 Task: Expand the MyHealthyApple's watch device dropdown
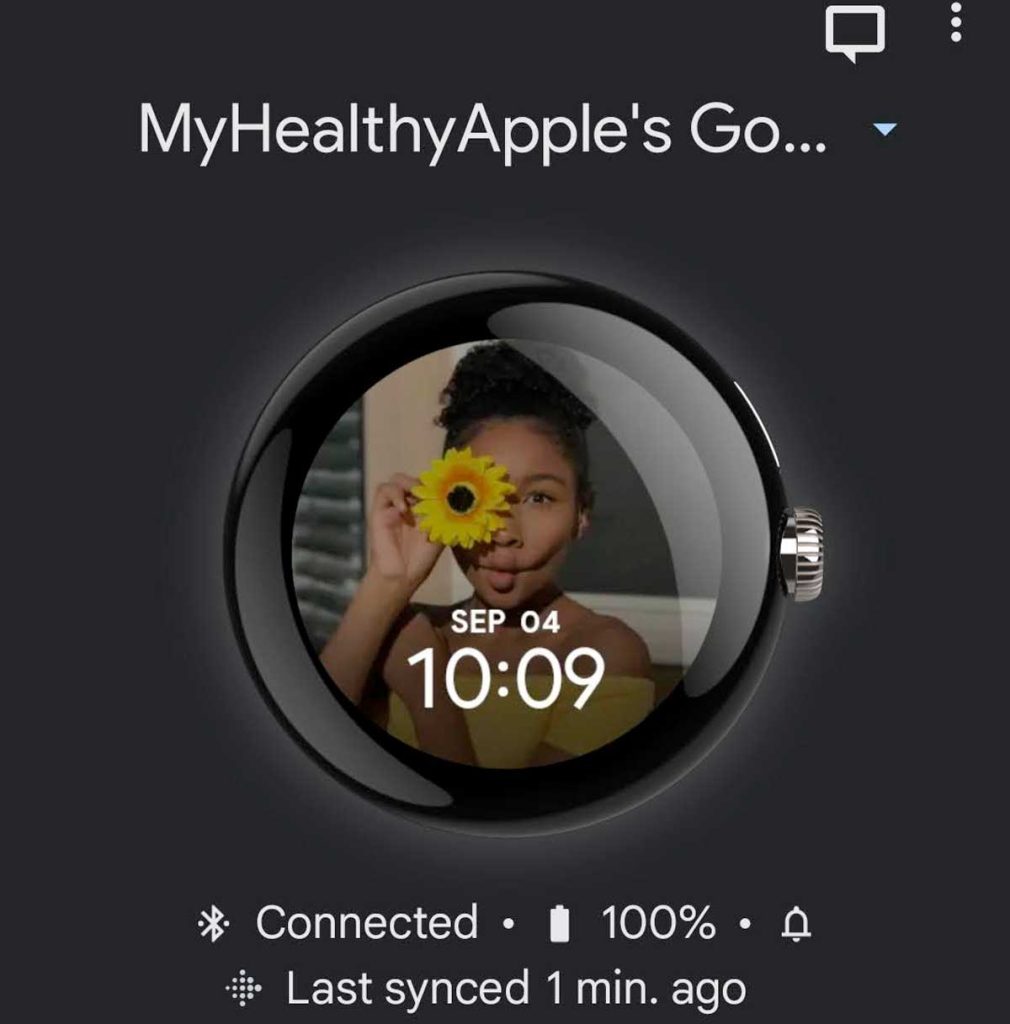pos(885,130)
